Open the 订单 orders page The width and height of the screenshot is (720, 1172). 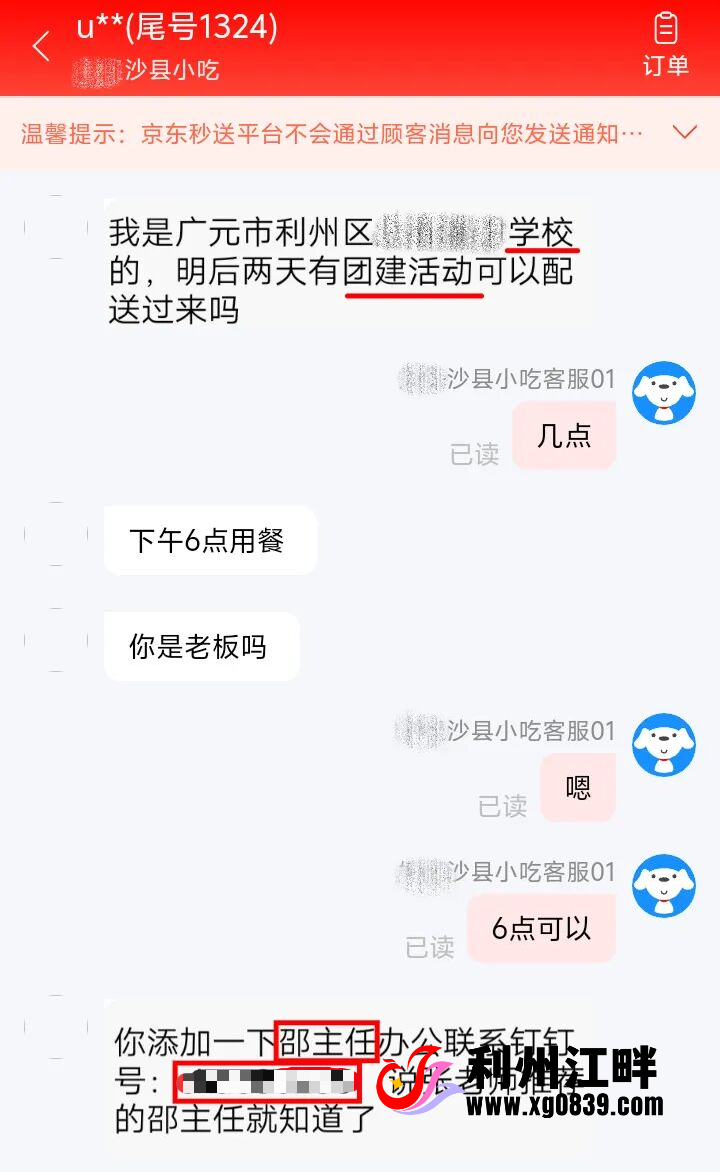665,45
